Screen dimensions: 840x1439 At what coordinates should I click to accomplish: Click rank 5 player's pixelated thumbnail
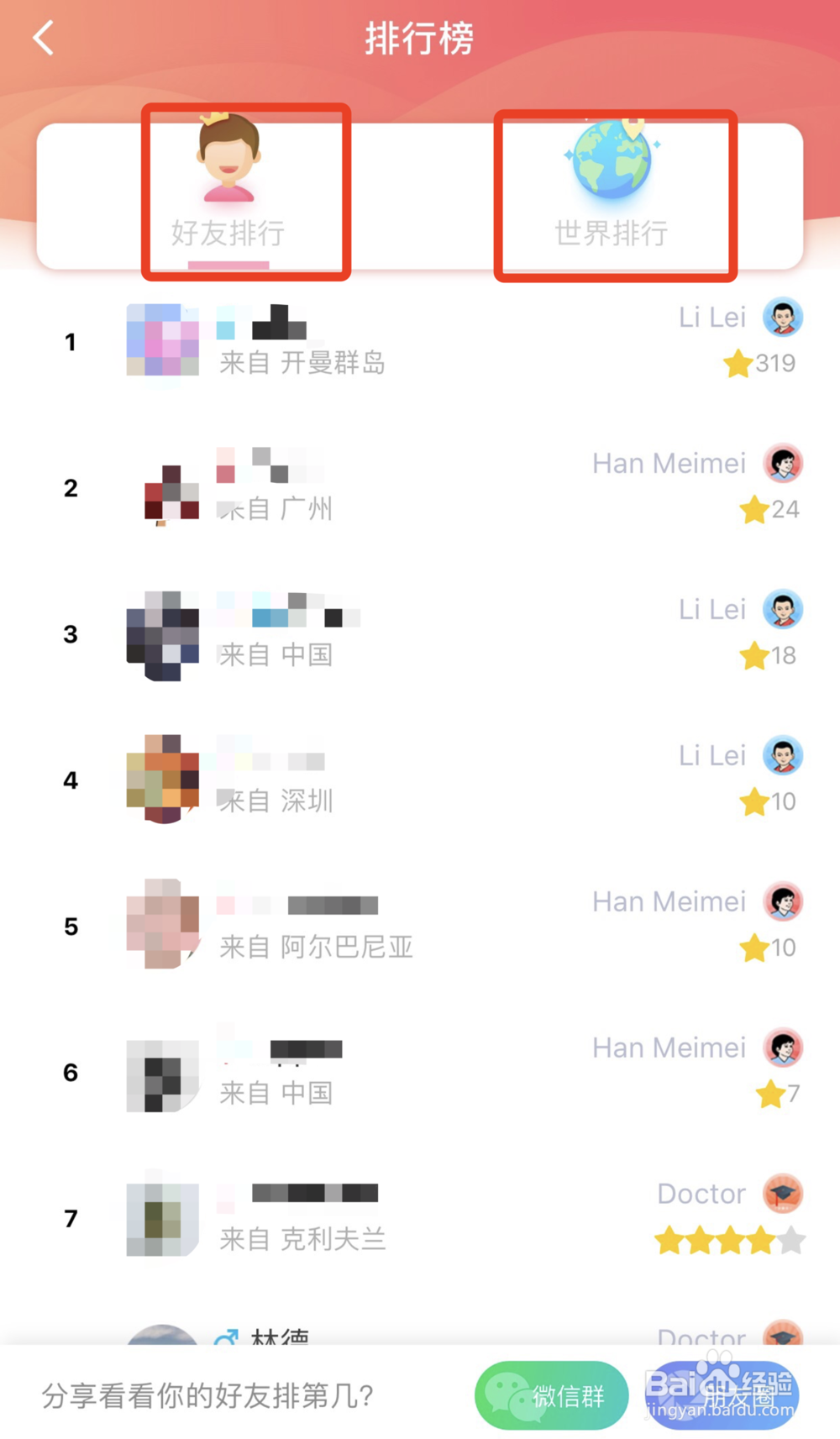[x=162, y=924]
